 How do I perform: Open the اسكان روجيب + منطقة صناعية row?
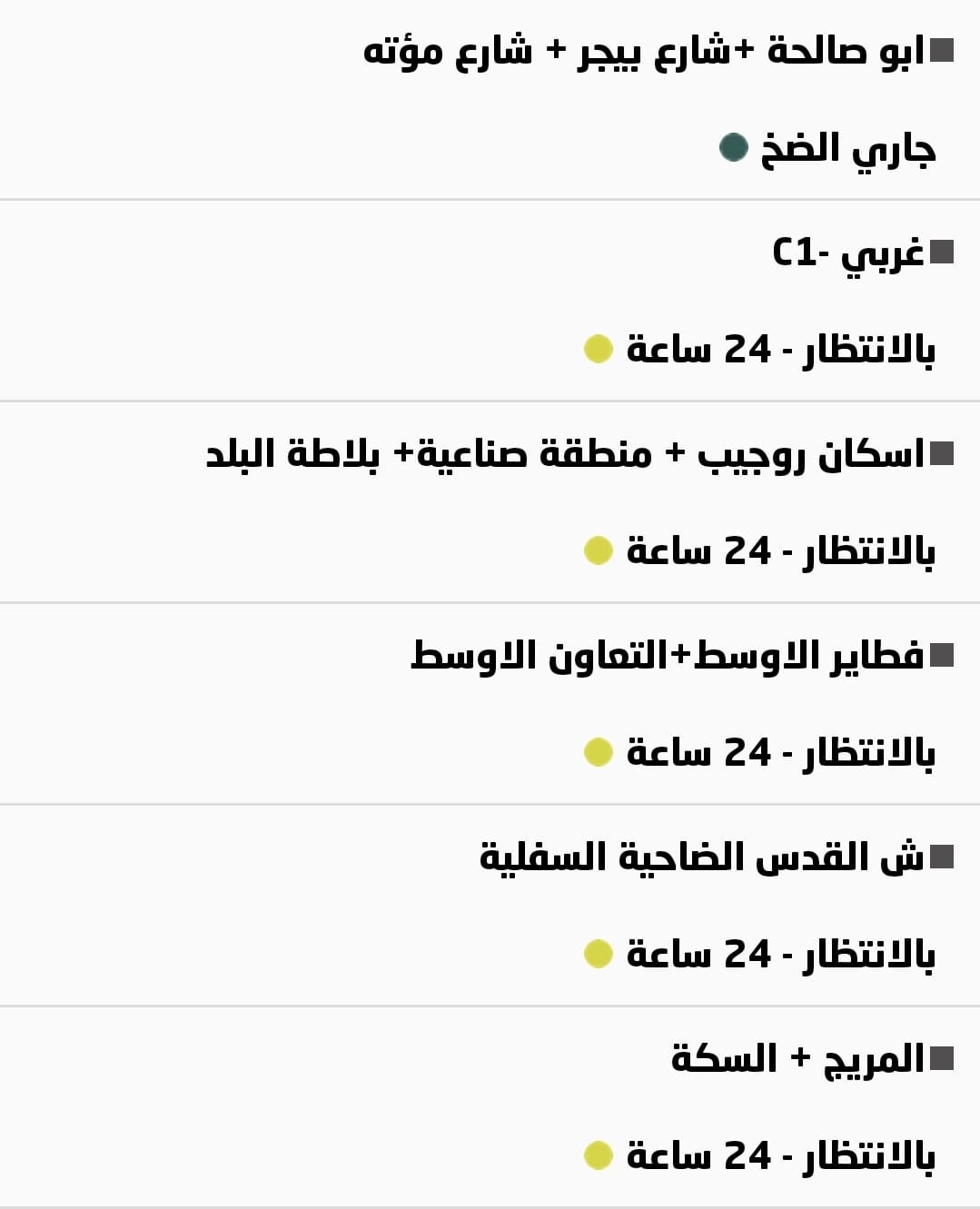pyautogui.click(x=564, y=453)
